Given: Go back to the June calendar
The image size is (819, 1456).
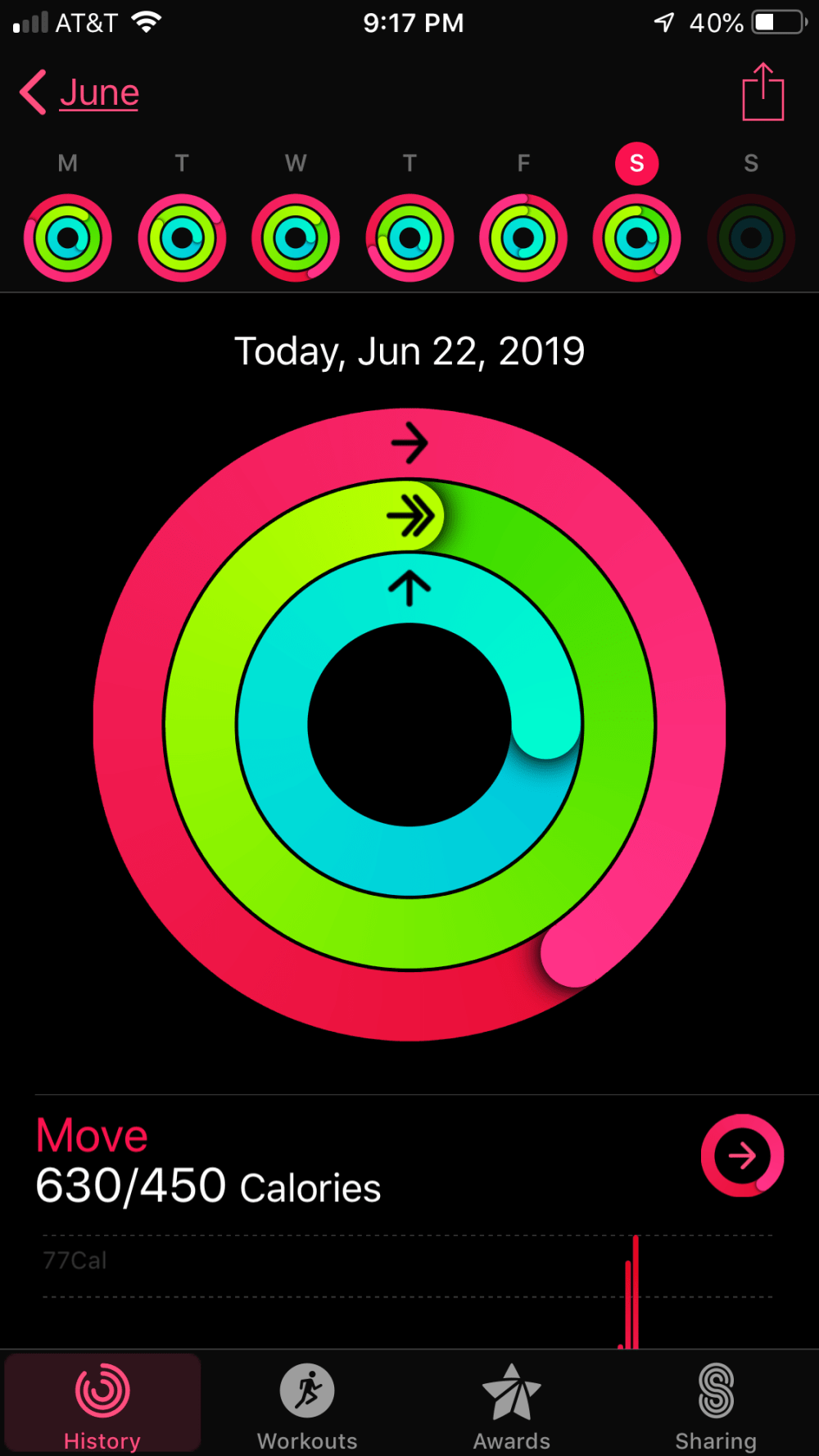Looking at the screenshot, I should pos(80,93).
